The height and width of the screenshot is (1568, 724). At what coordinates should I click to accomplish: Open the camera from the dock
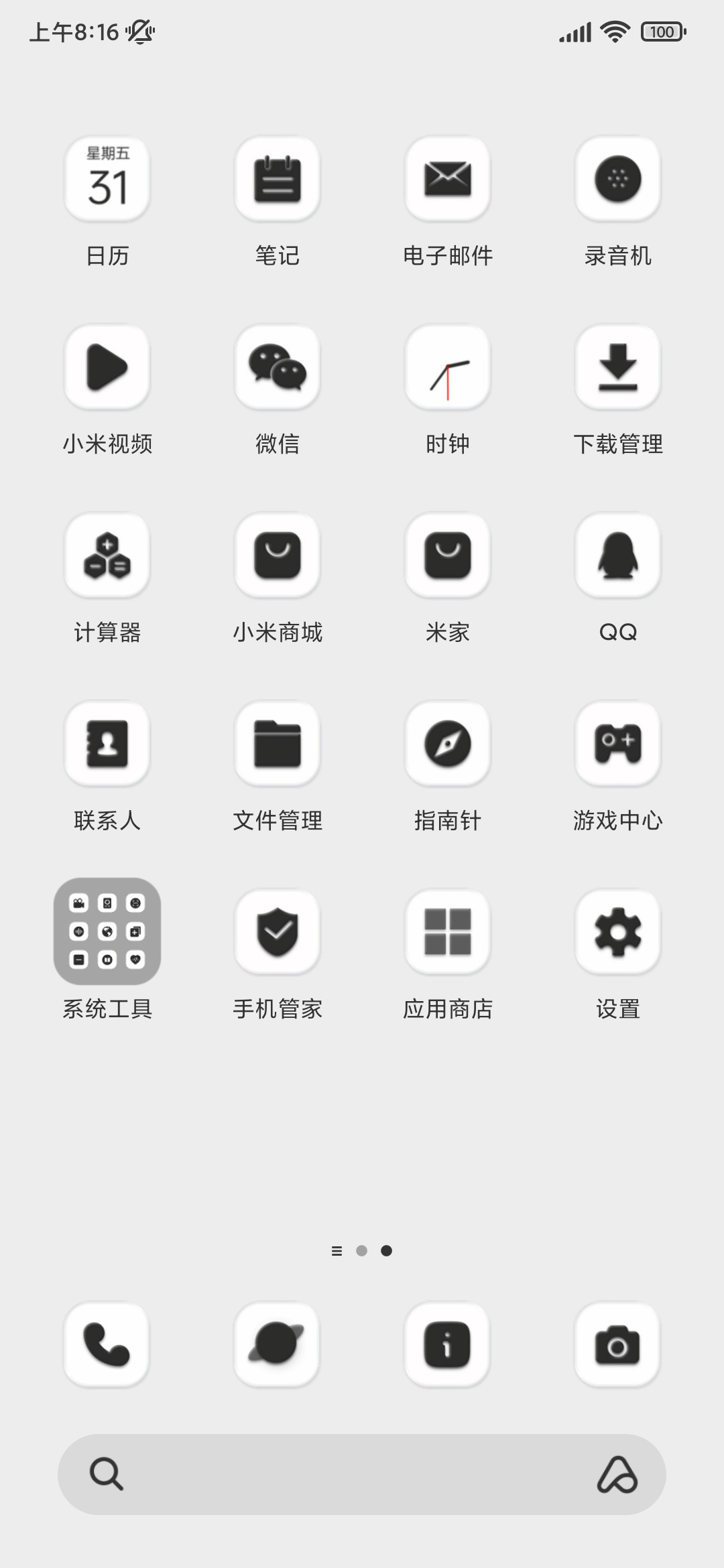[617, 1344]
